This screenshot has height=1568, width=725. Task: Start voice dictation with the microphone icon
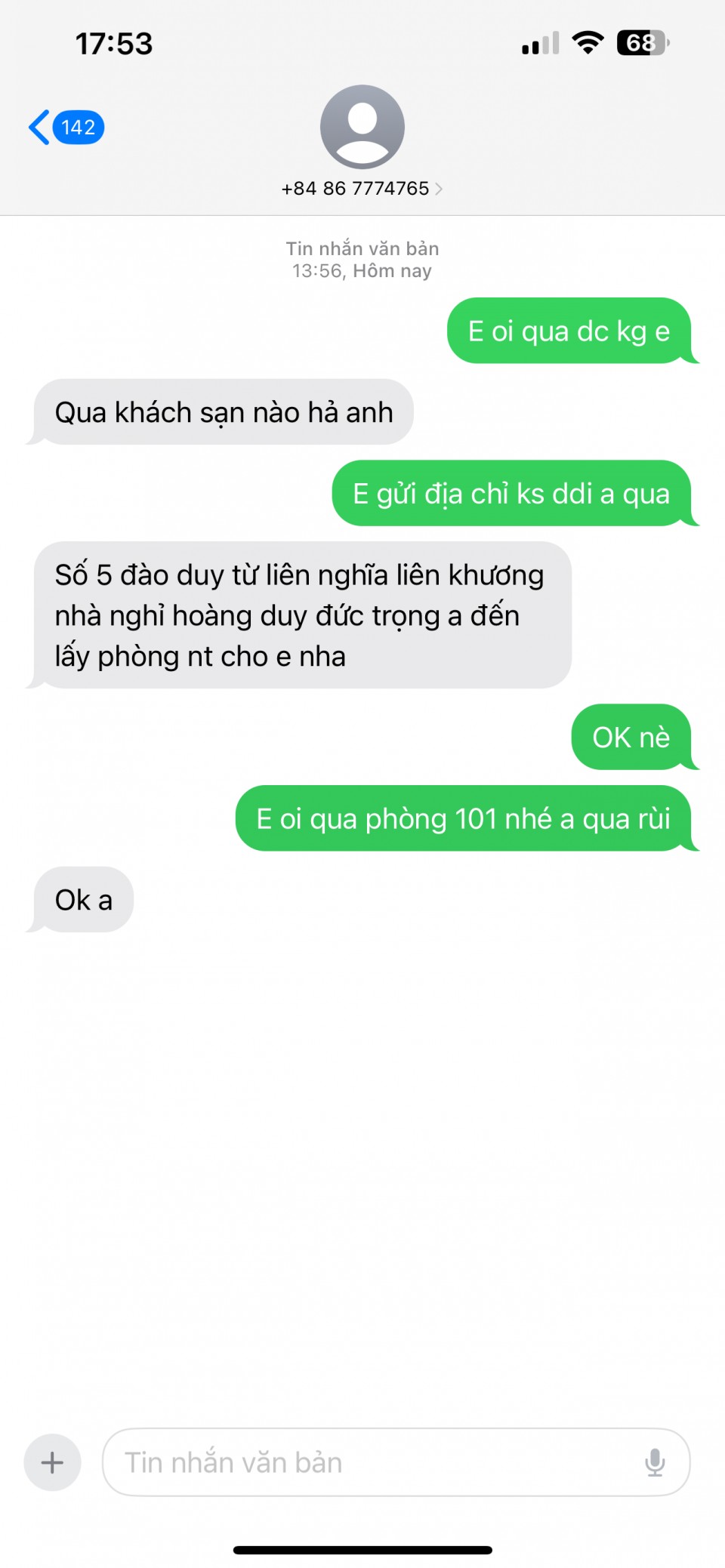pos(655,1462)
